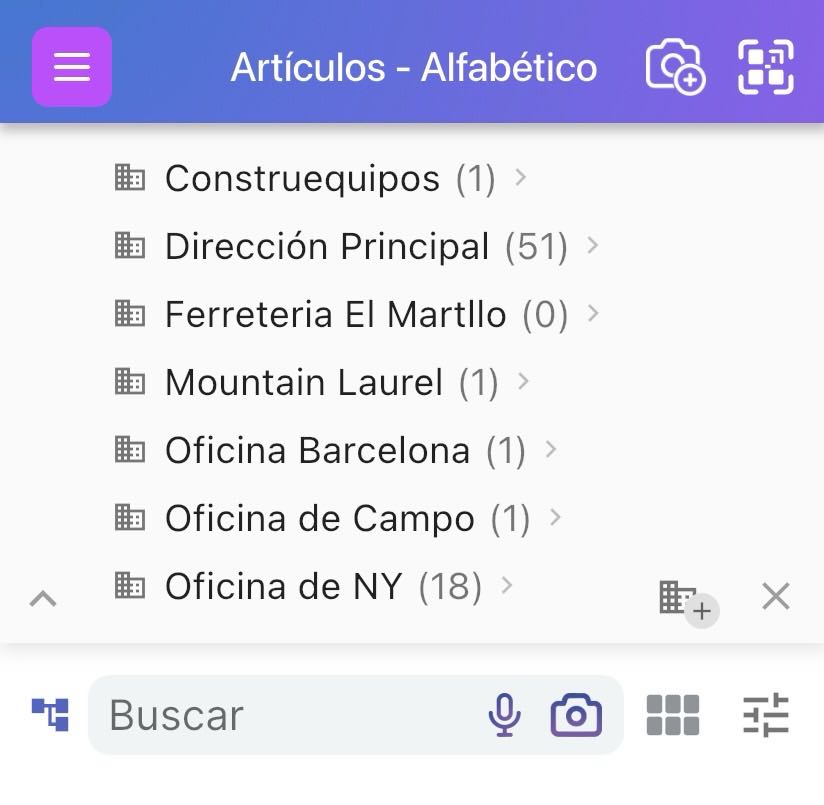Start voice search with the microphone
The image size is (824, 805).
(x=505, y=715)
